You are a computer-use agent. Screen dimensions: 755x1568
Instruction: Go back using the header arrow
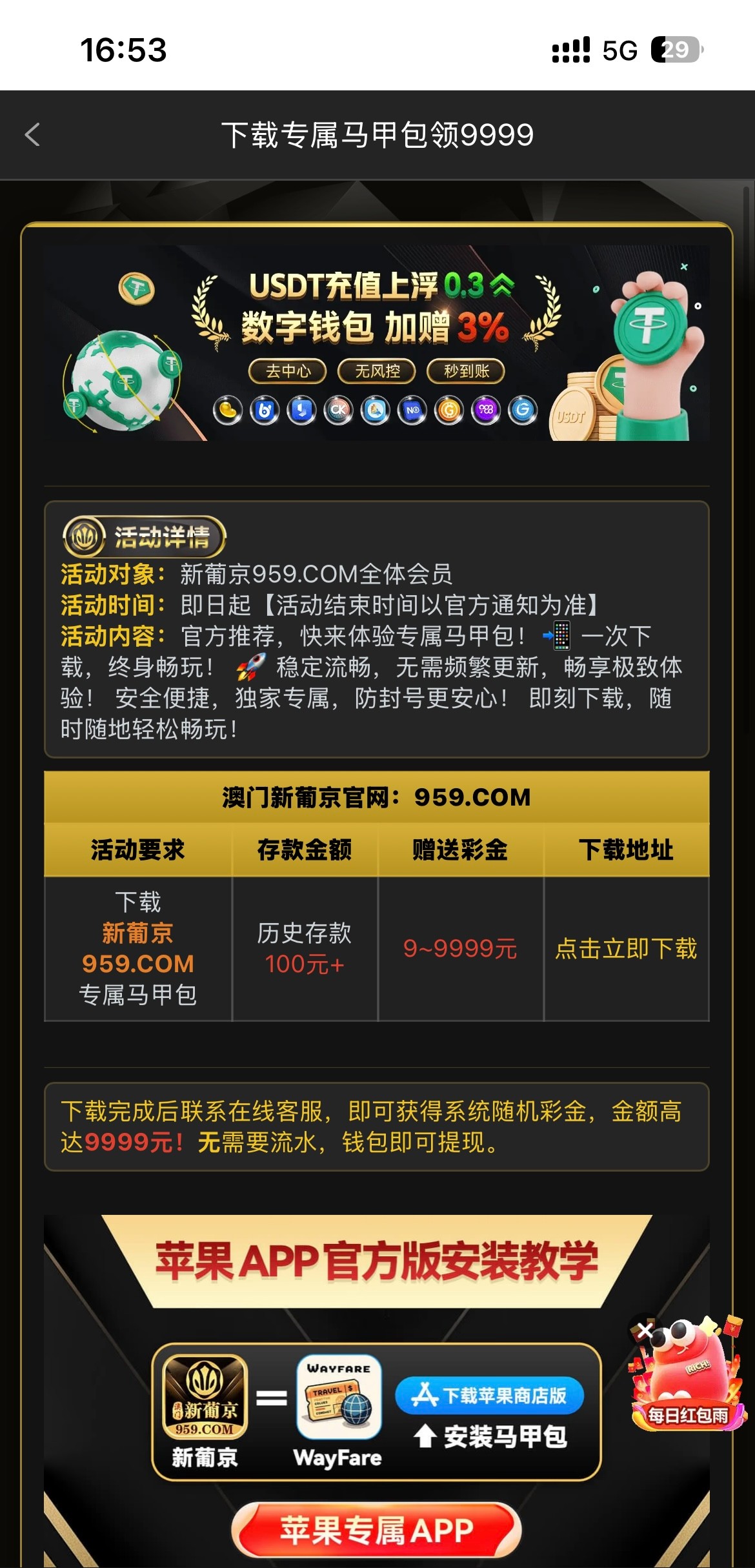coord(32,135)
